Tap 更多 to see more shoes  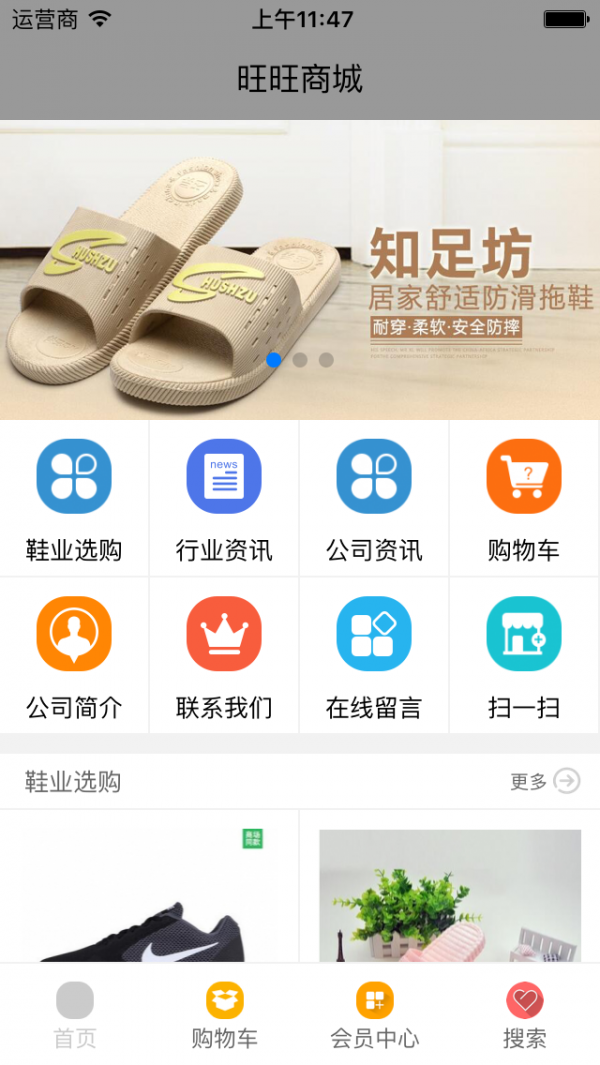tap(544, 782)
